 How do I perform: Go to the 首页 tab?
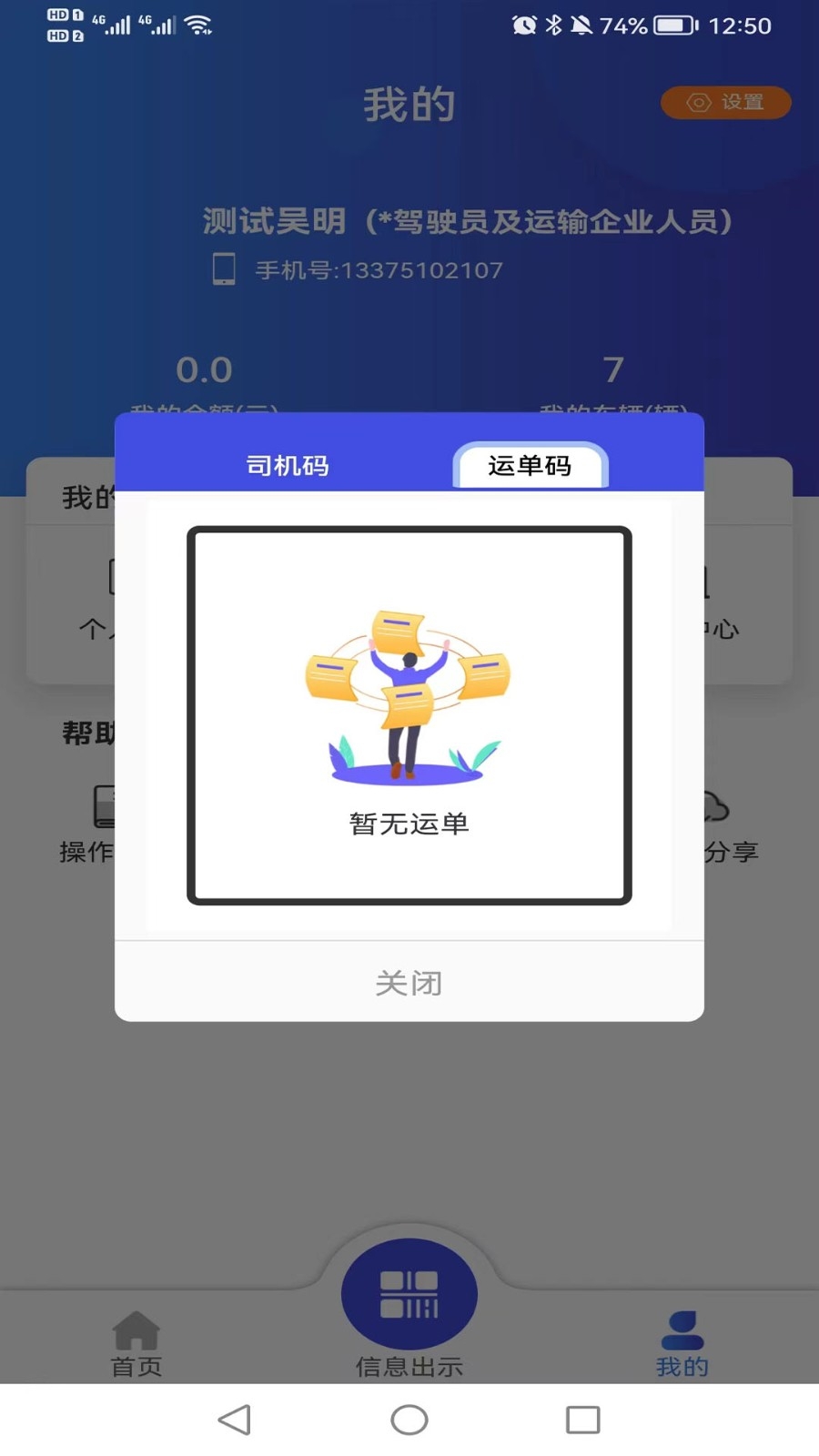136,1343
